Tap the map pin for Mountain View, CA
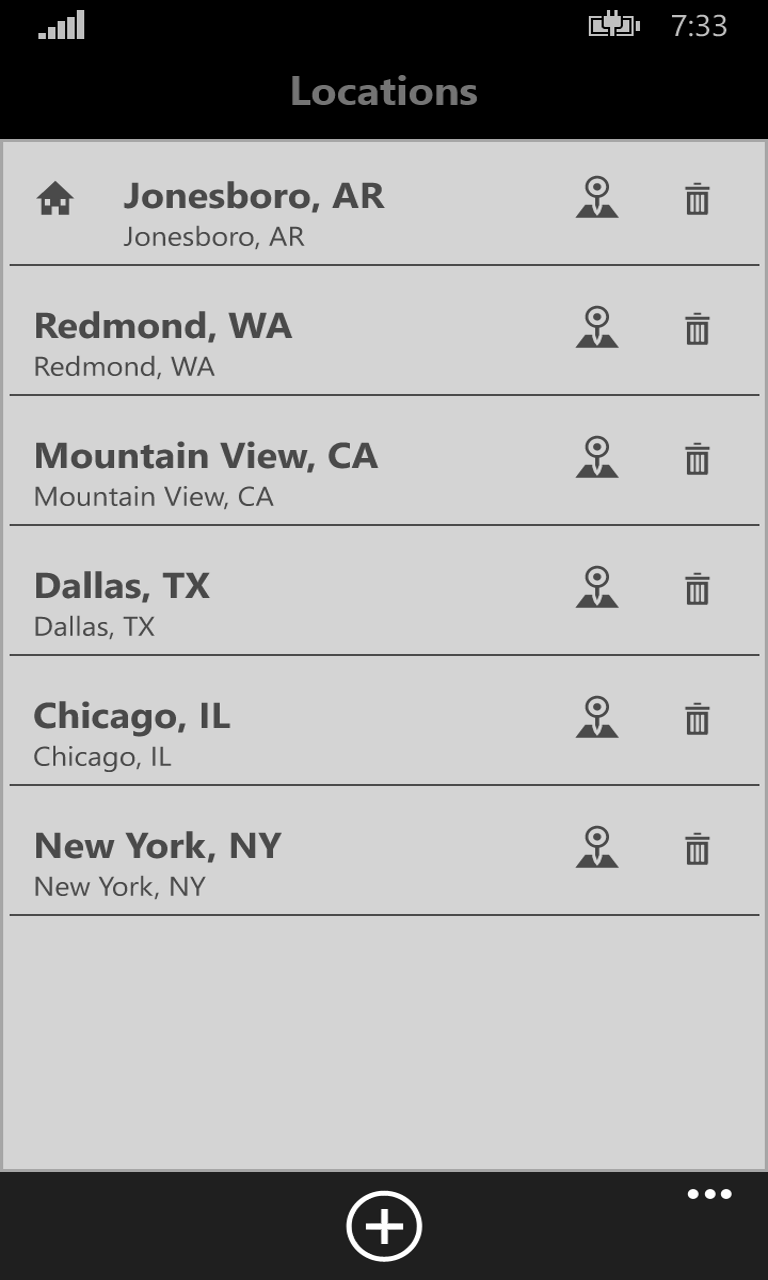The image size is (768, 1280). pos(597,458)
